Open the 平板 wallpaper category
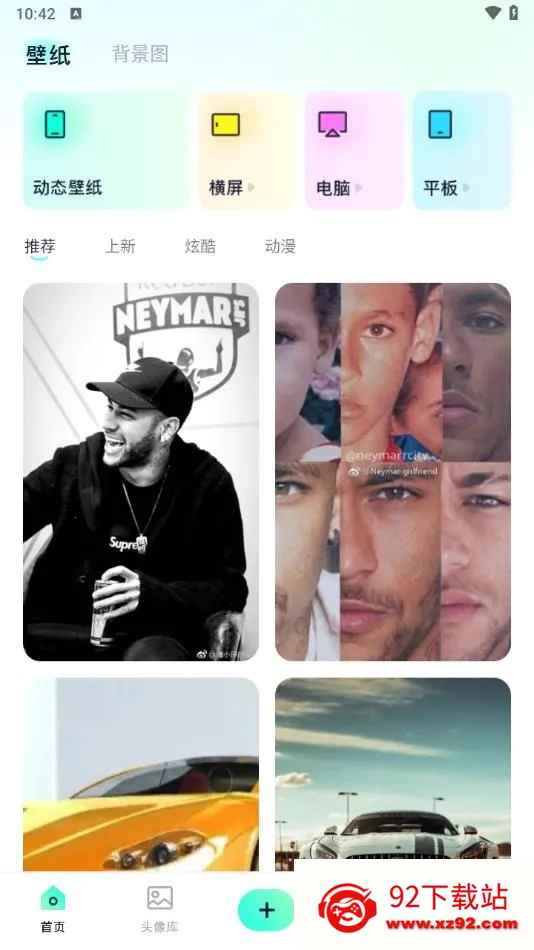 tap(462, 150)
